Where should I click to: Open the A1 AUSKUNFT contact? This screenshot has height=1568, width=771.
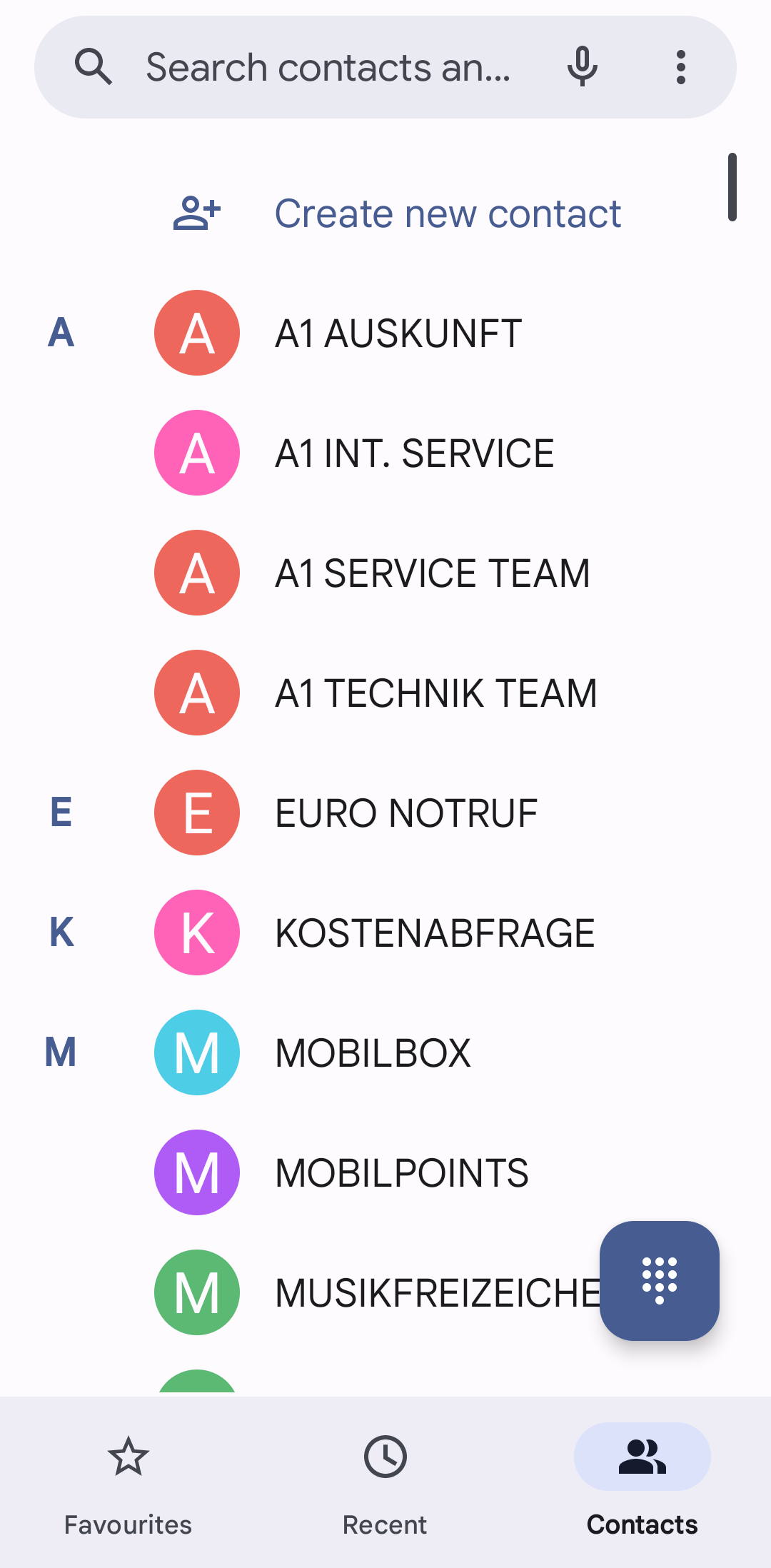[x=398, y=333]
